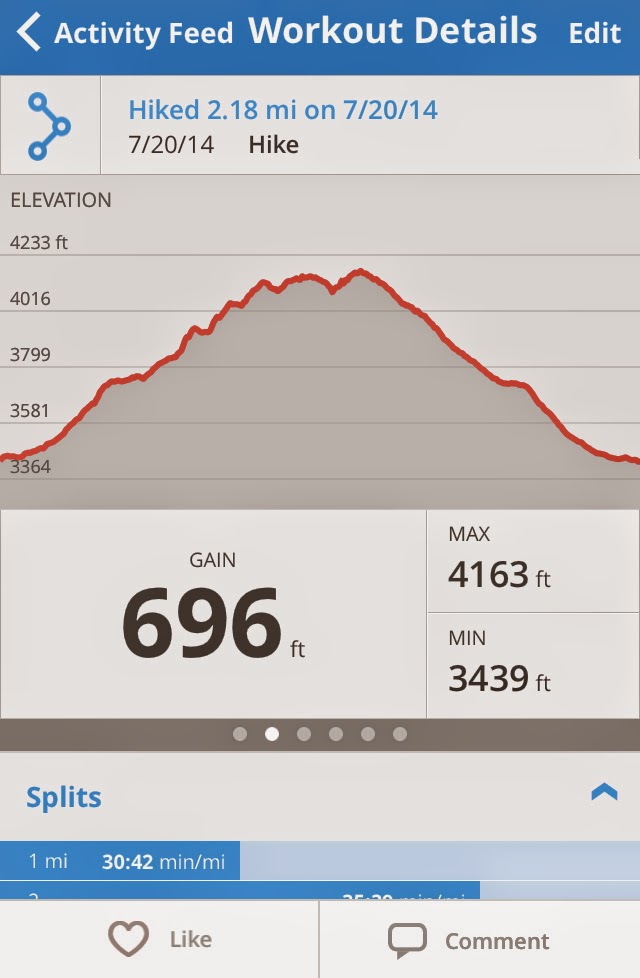Like this hike workout
640x978 pixels.
coord(160,939)
